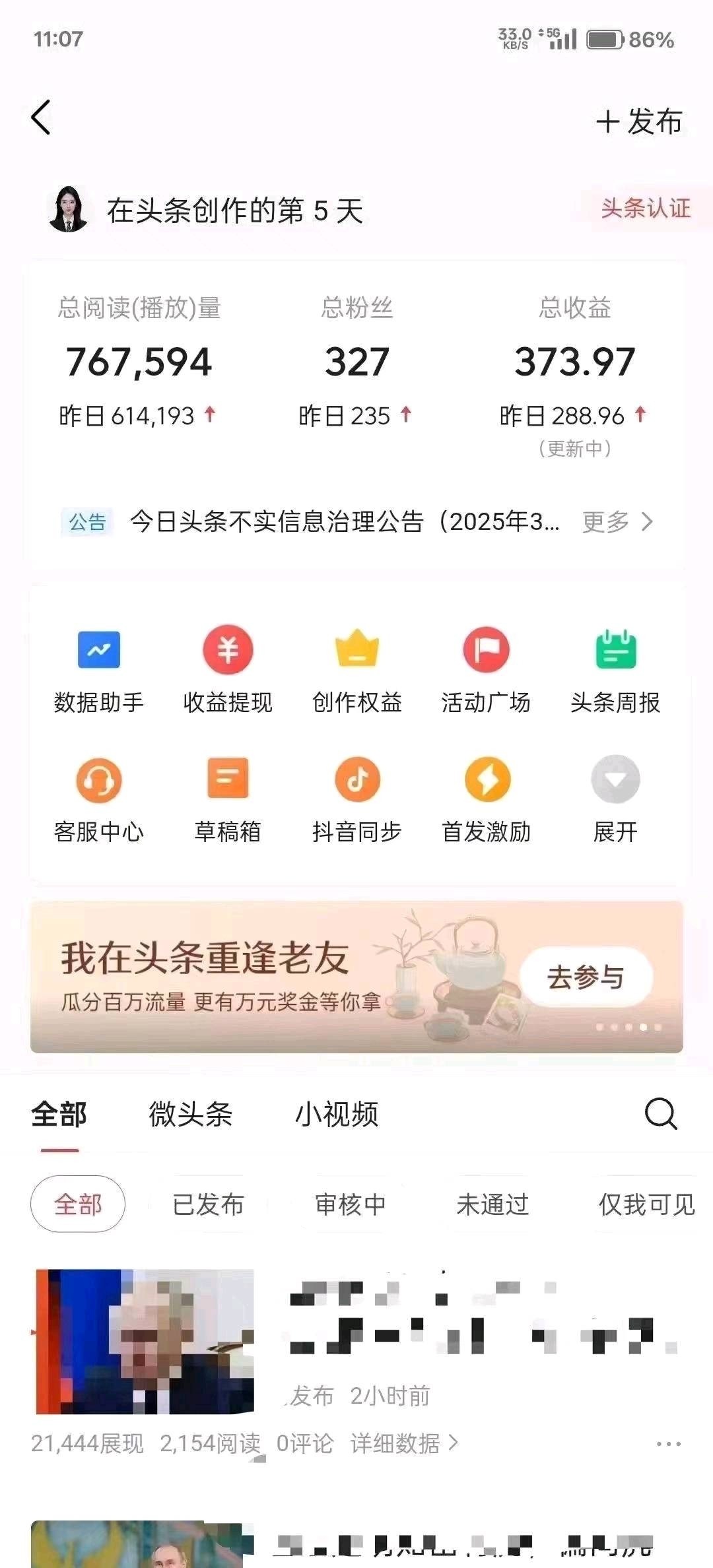Switch to the 小视频 tab
This screenshot has width=713, height=1568.
pyautogui.click(x=337, y=1113)
